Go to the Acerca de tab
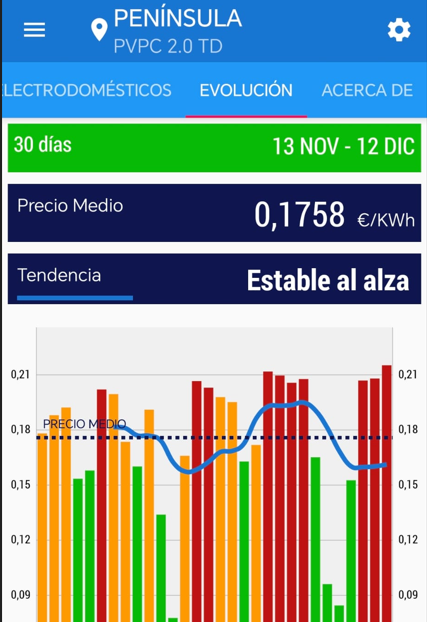Screen dimensions: 427x622 point(367,90)
